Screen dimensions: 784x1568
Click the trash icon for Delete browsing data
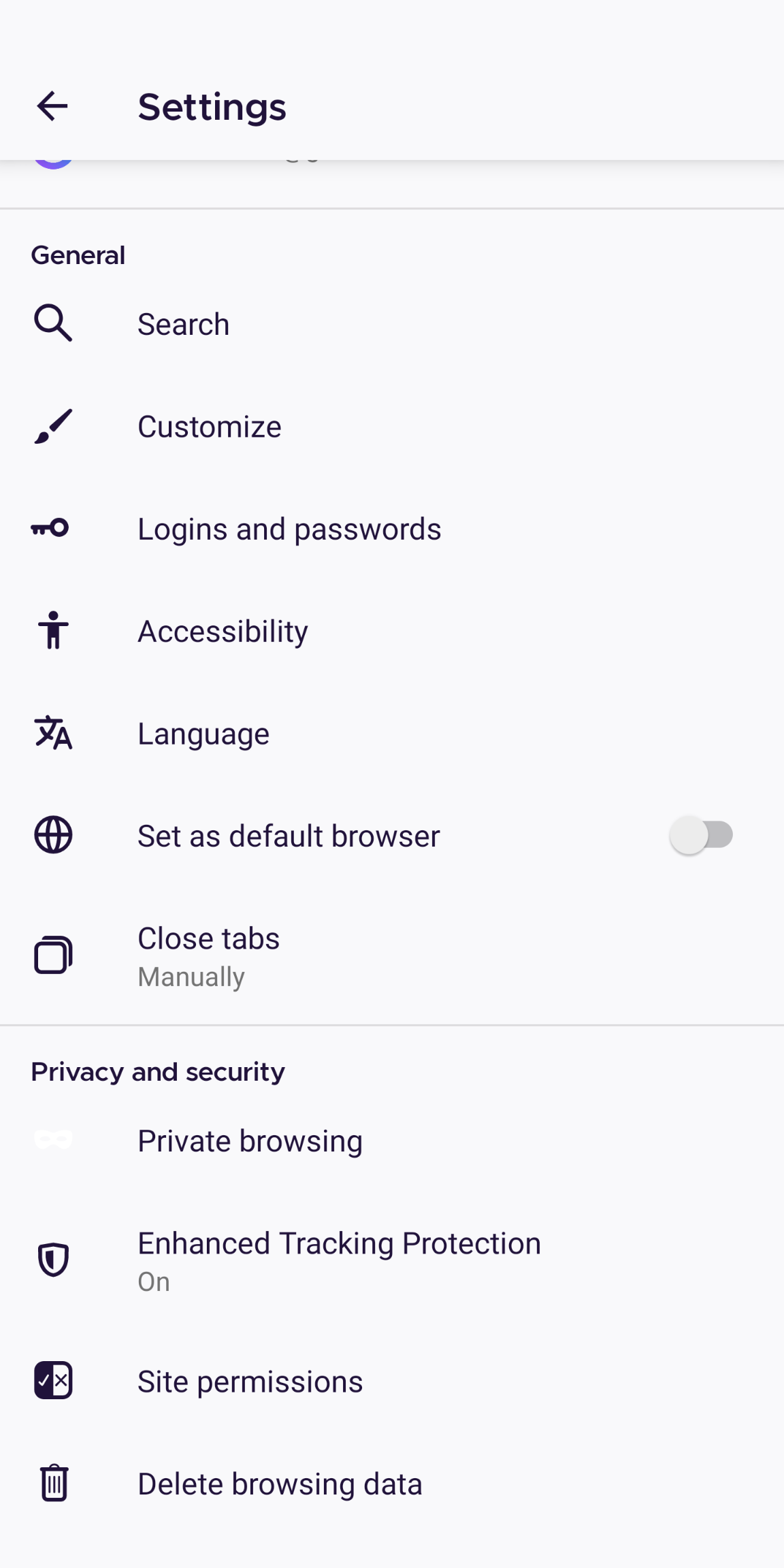click(x=52, y=1483)
